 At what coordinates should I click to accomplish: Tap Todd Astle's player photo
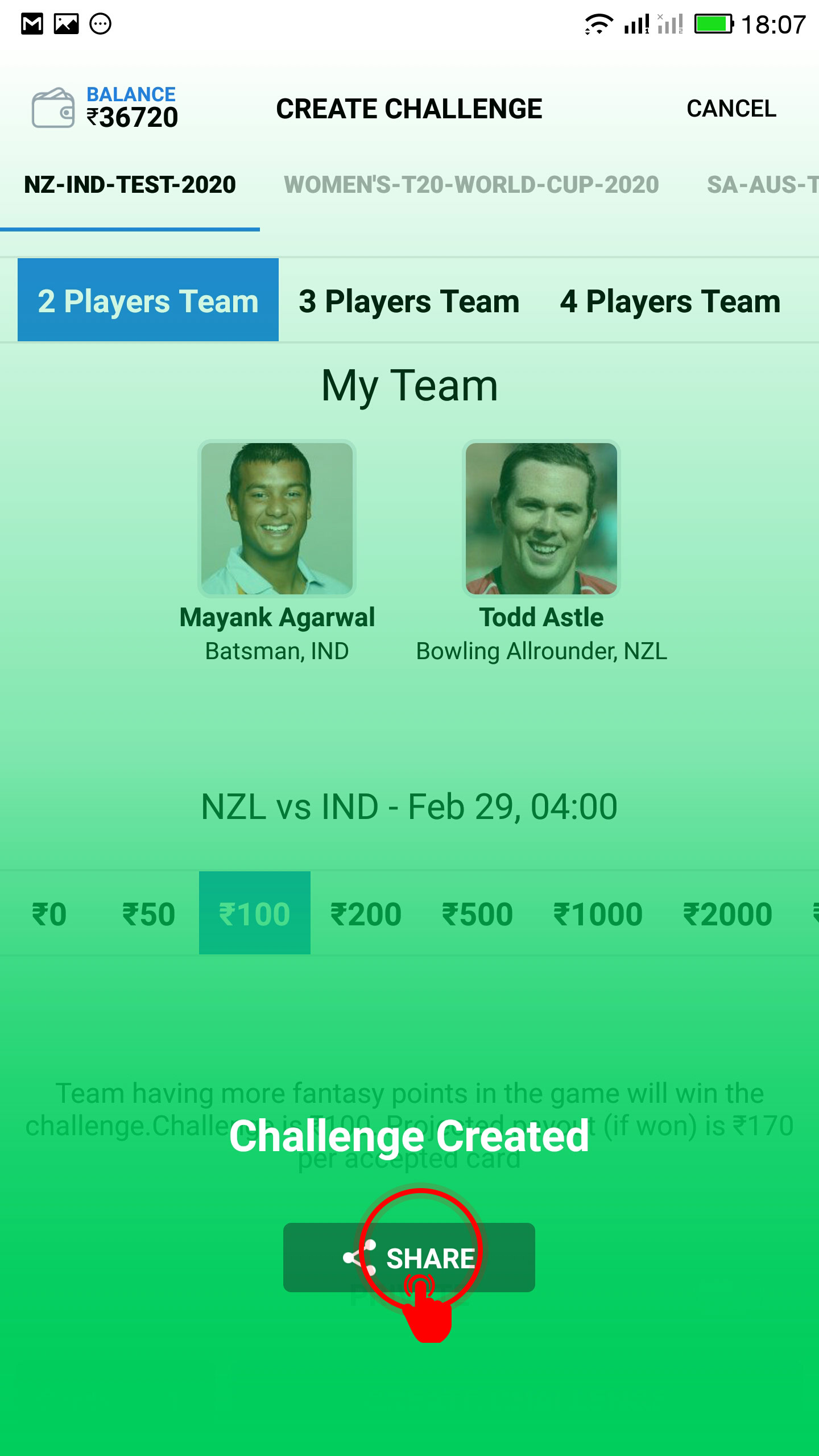pyautogui.click(x=541, y=519)
